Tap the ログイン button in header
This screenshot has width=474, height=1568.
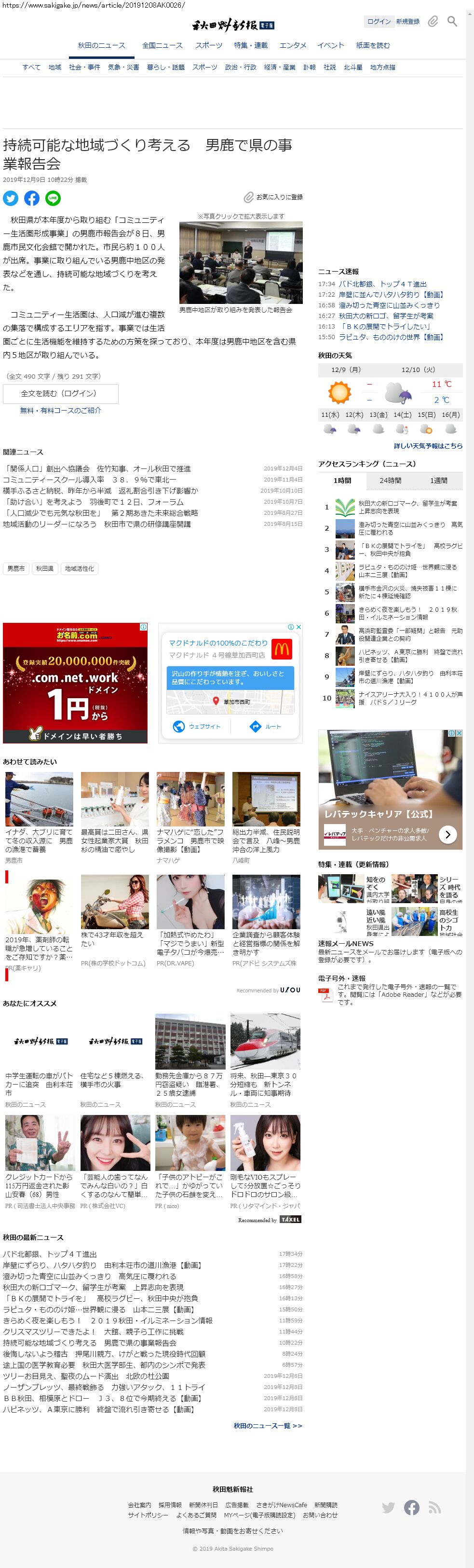tap(379, 21)
